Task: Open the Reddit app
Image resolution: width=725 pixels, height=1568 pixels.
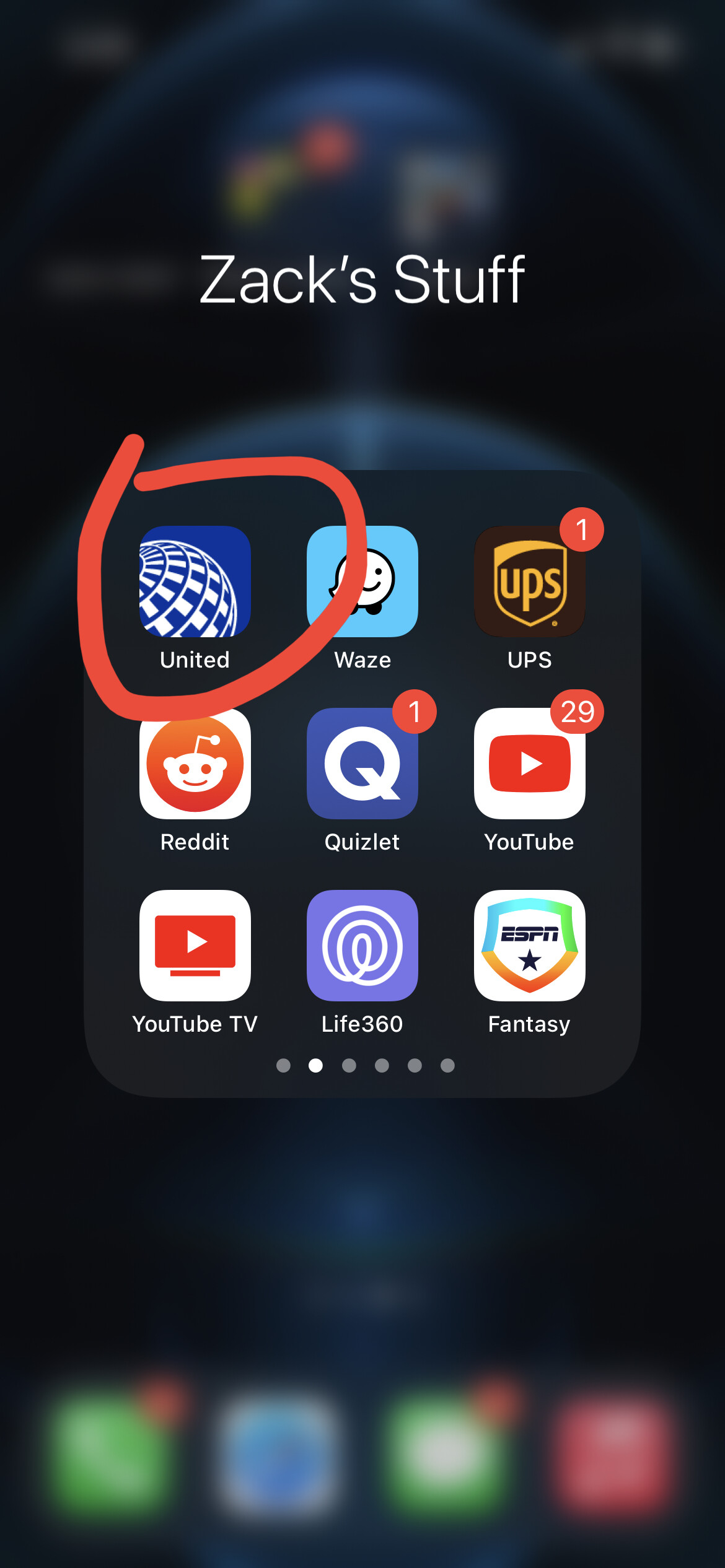Action: tap(195, 763)
